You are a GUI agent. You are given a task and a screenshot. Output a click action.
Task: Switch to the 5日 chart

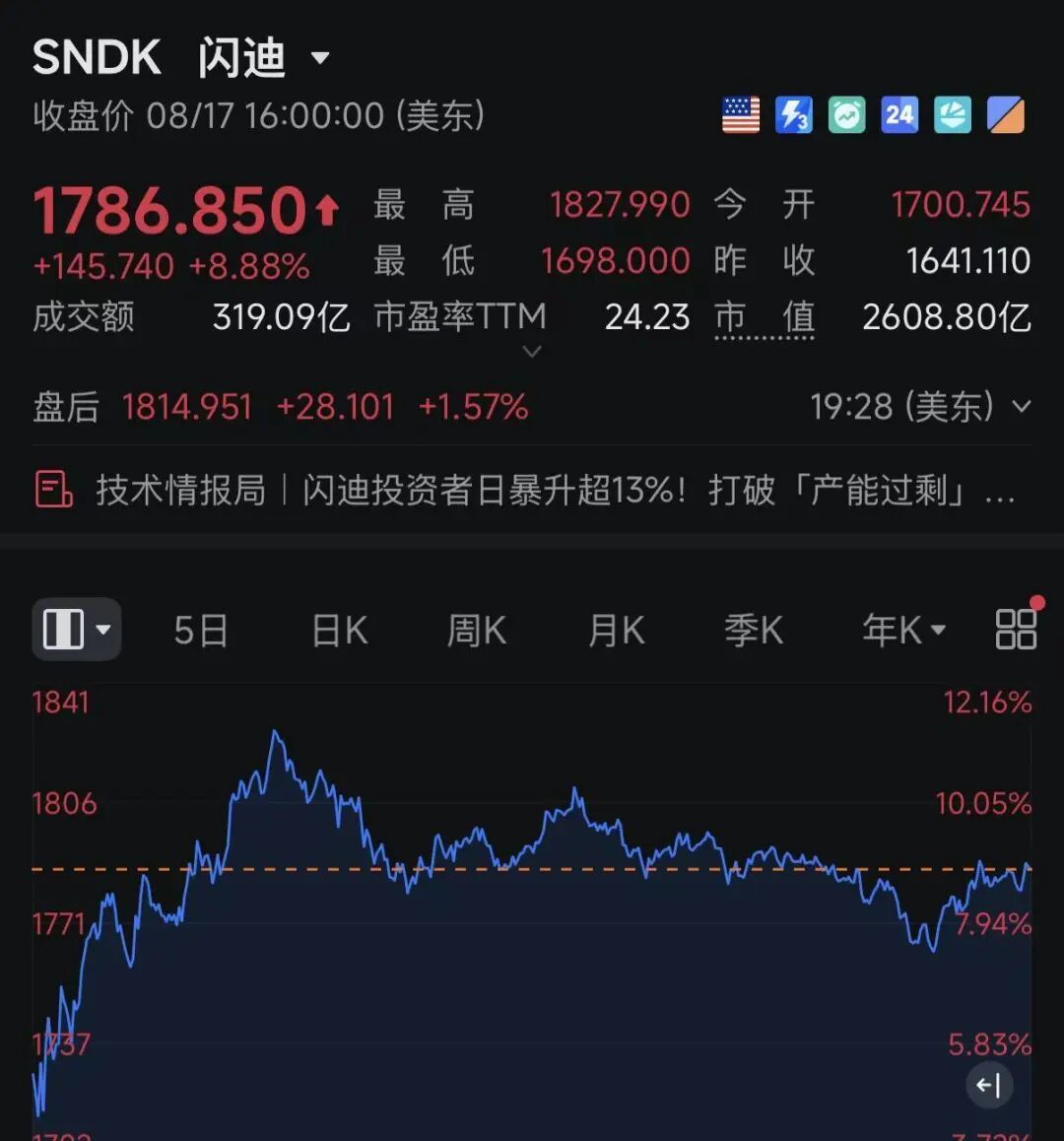coord(201,631)
